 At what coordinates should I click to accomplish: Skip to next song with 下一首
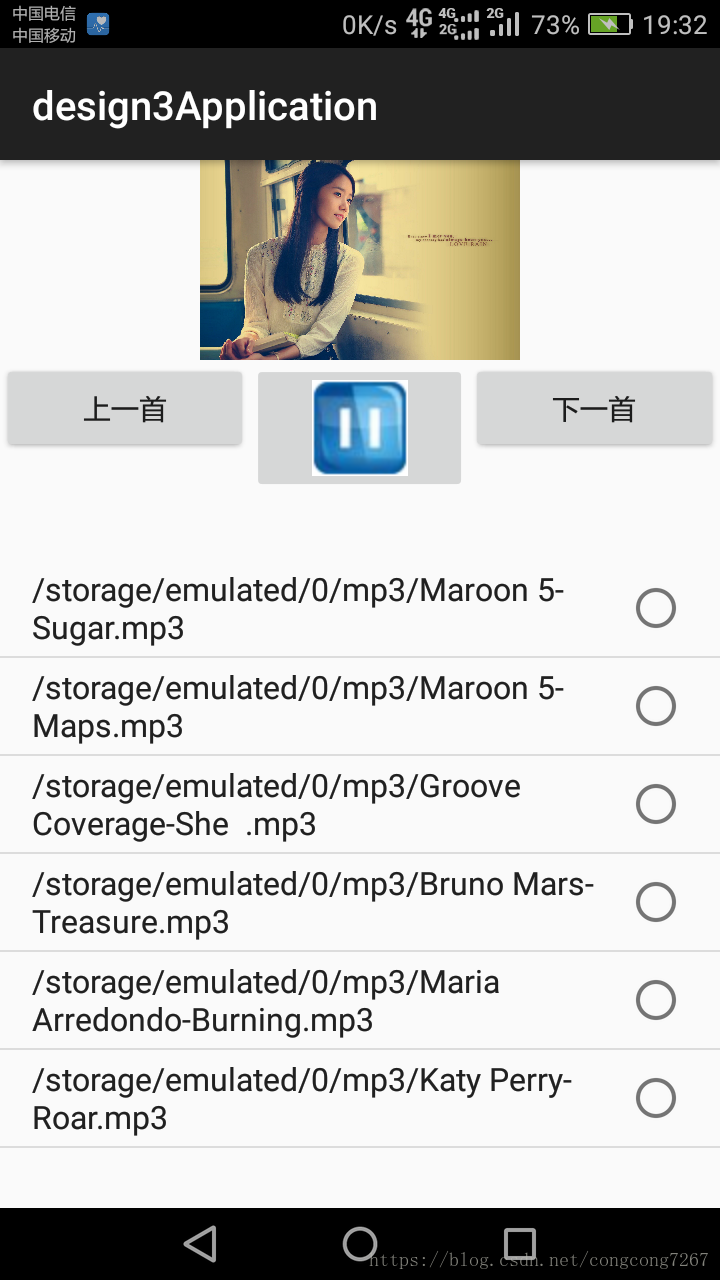click(594, 409)
